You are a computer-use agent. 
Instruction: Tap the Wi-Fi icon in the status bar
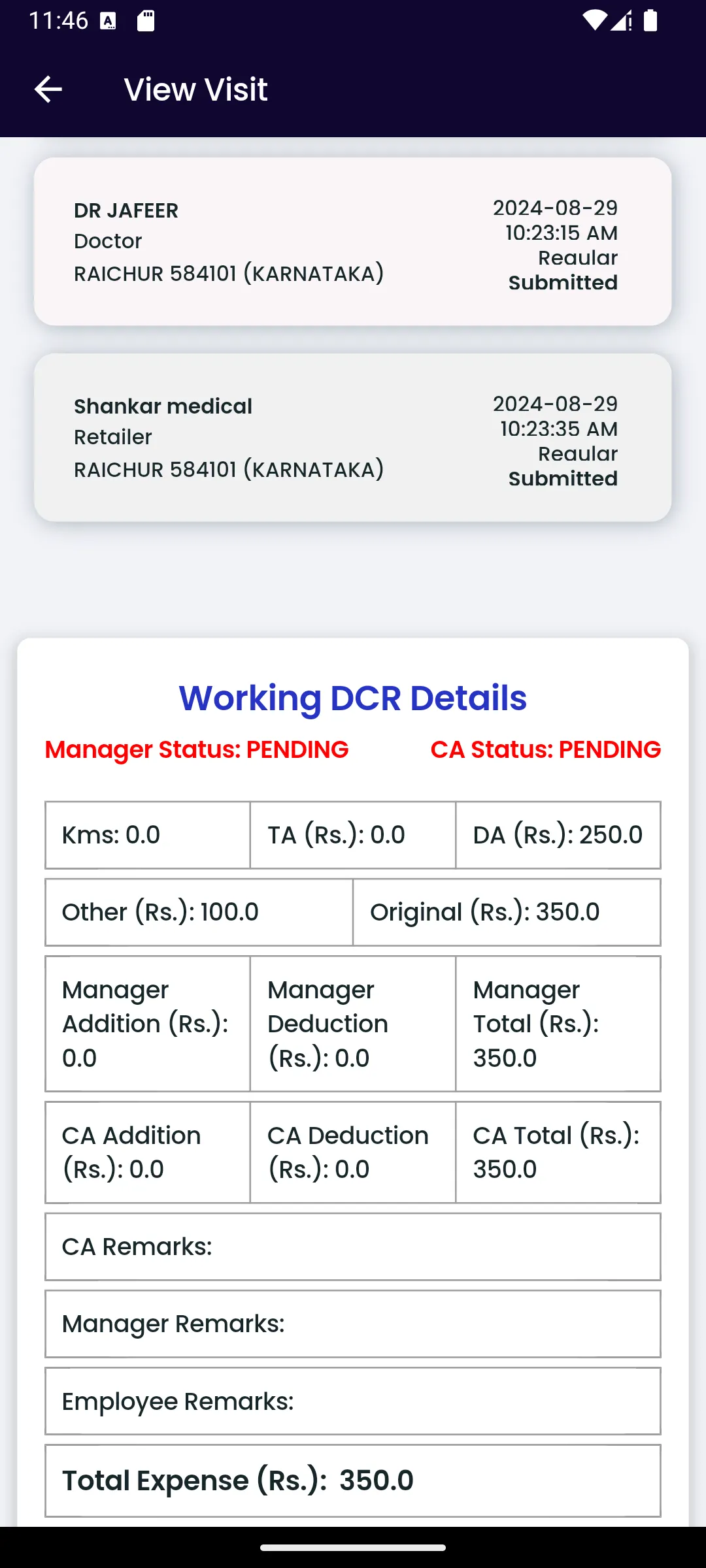click(595, 20)
